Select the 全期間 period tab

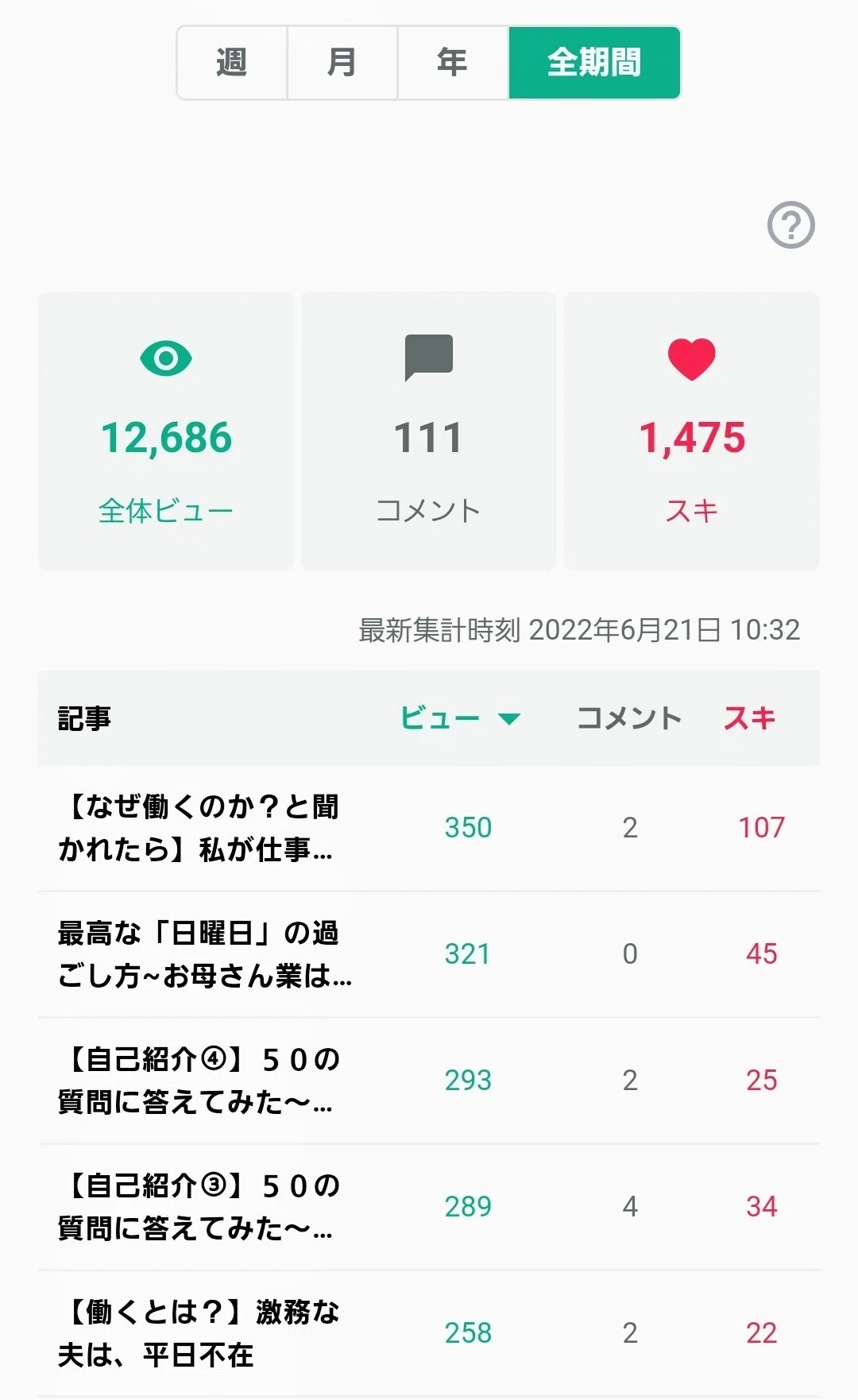click(594, 63)
